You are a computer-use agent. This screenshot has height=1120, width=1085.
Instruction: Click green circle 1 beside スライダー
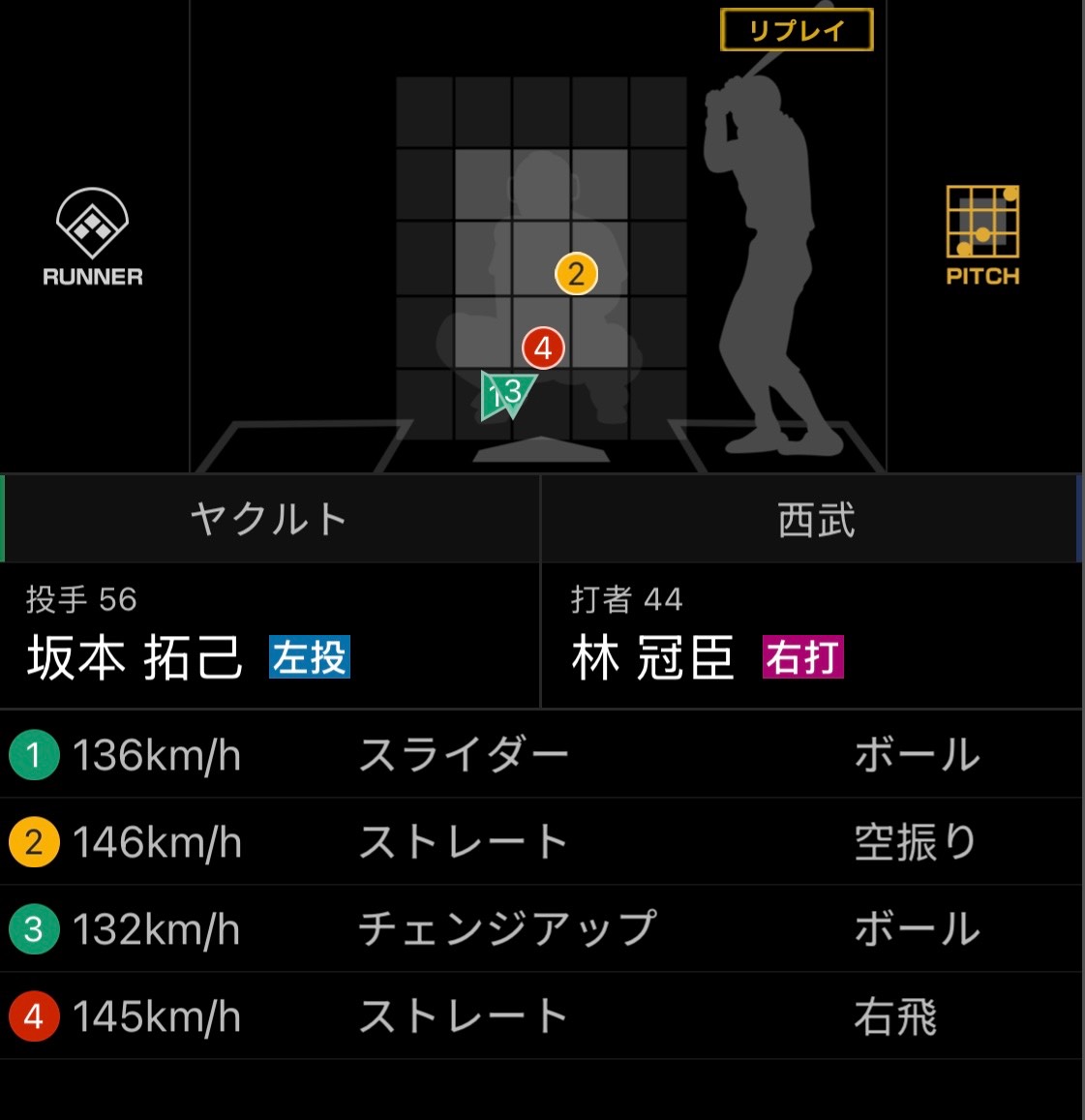click(x=33, y=757)
